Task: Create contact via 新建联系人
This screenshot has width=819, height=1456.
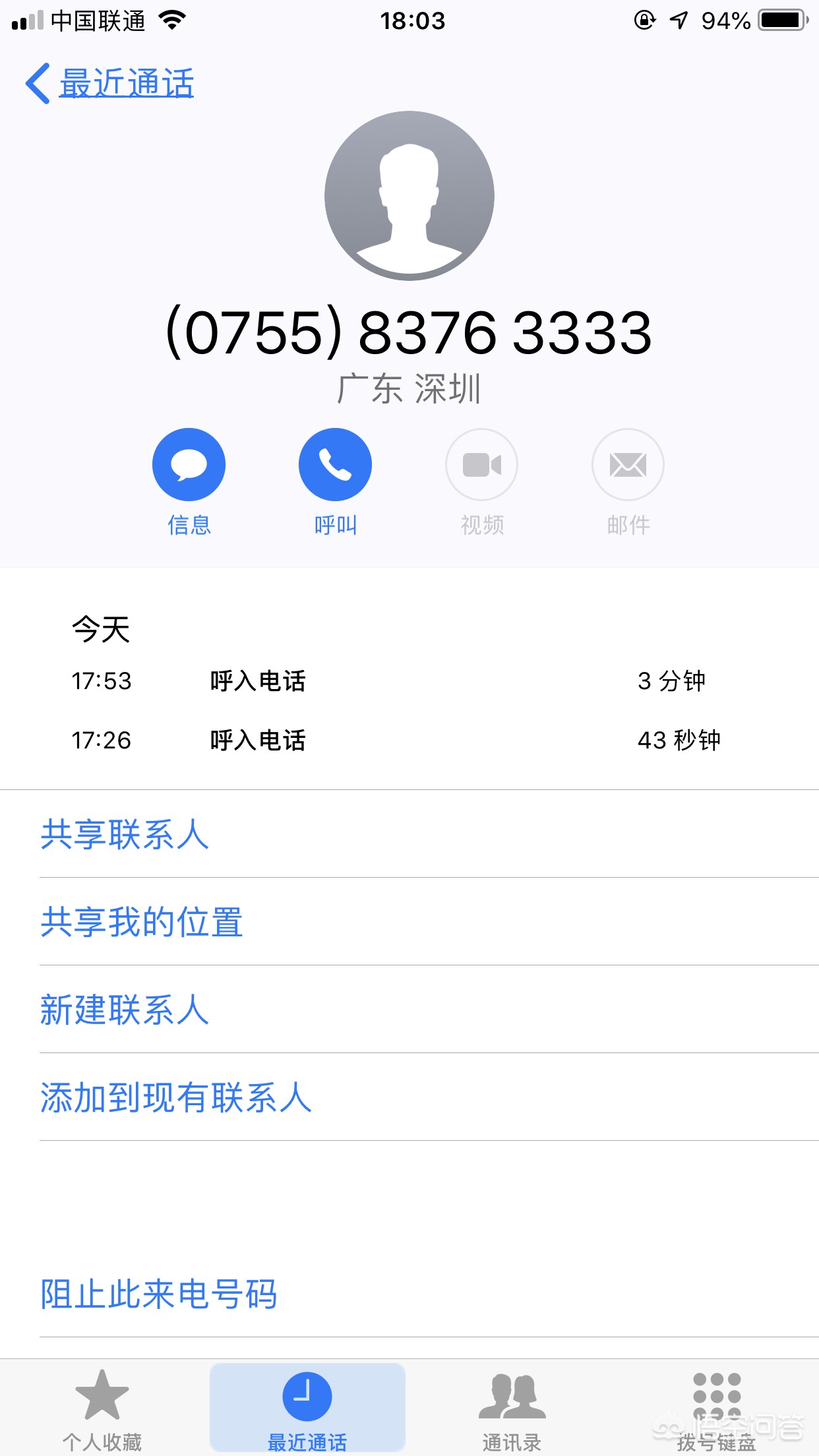Action: [125, 1010]
